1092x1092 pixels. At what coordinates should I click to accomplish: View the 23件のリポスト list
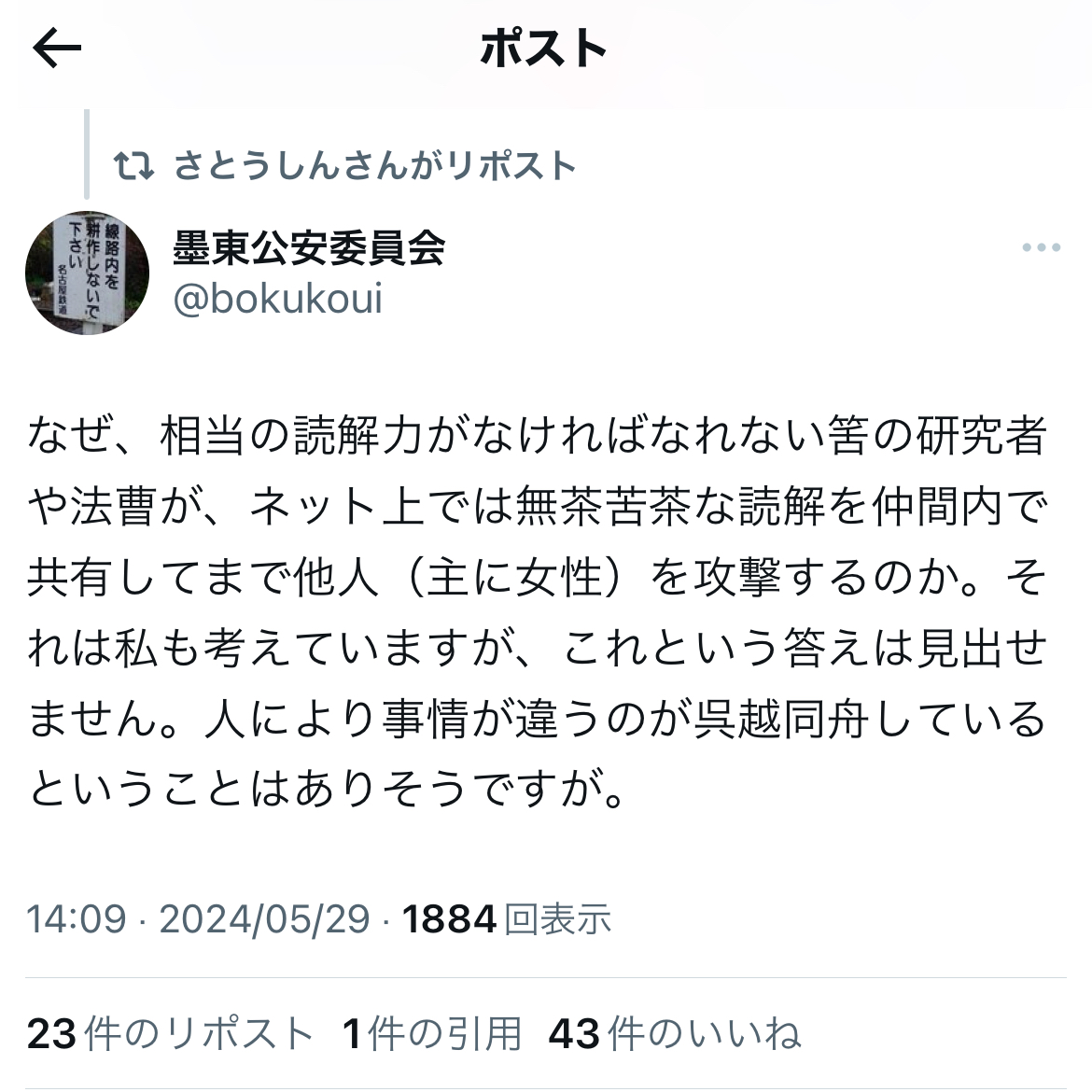170,1034
